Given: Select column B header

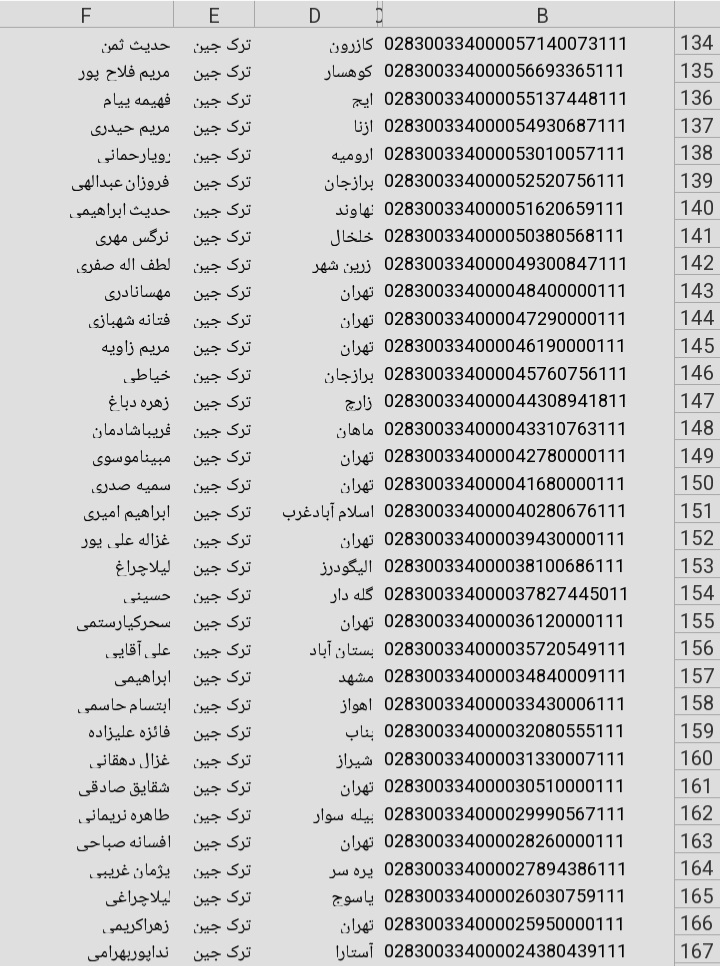Looking at the screenshot, I should tap(541, 14).
